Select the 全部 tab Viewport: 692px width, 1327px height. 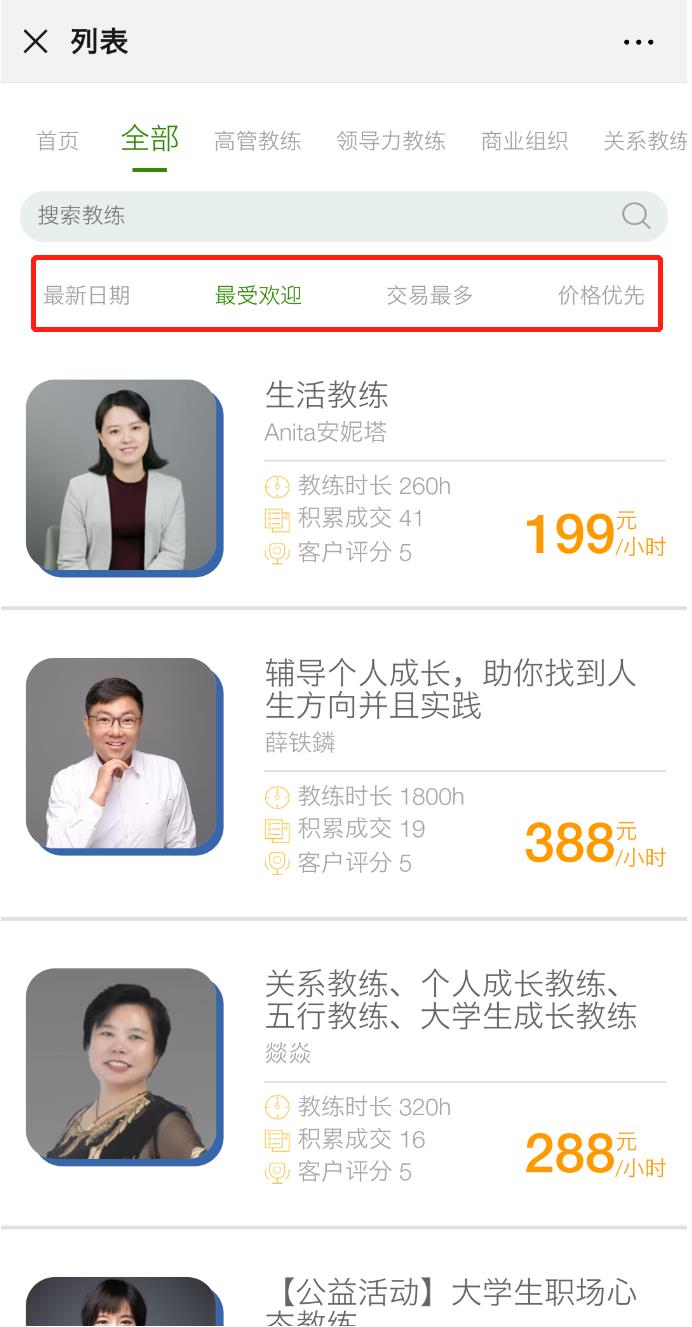pyautogui.click(x=150, y=138)
